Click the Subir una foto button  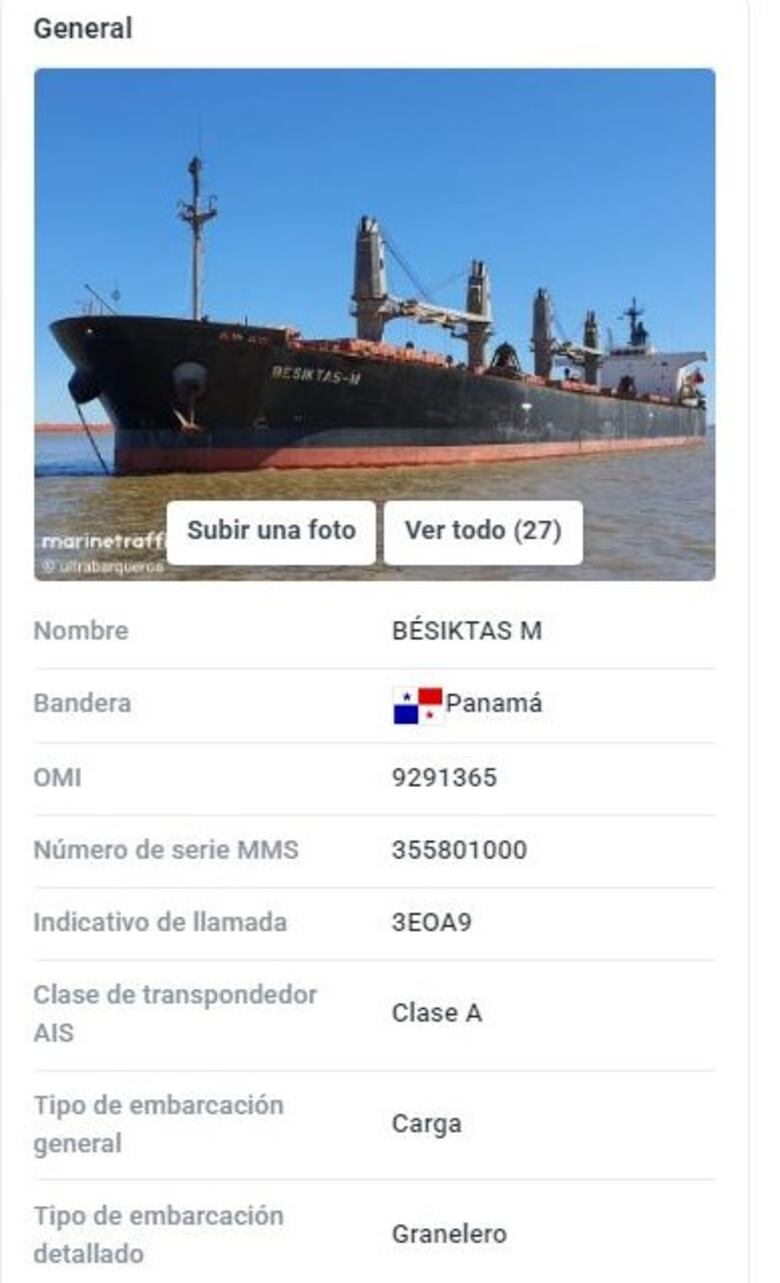(270, 531)
